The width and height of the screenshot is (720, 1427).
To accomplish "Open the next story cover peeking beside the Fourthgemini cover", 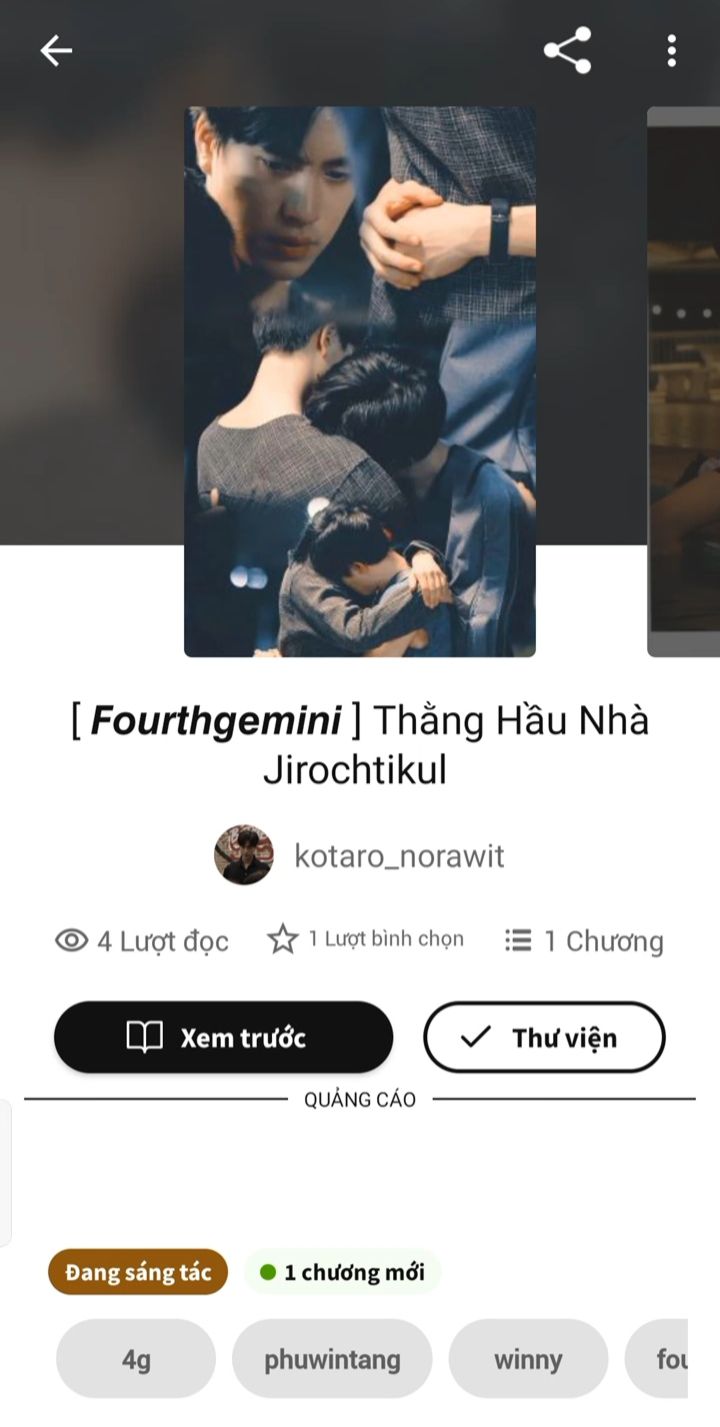I will click(x=684, y=381).
